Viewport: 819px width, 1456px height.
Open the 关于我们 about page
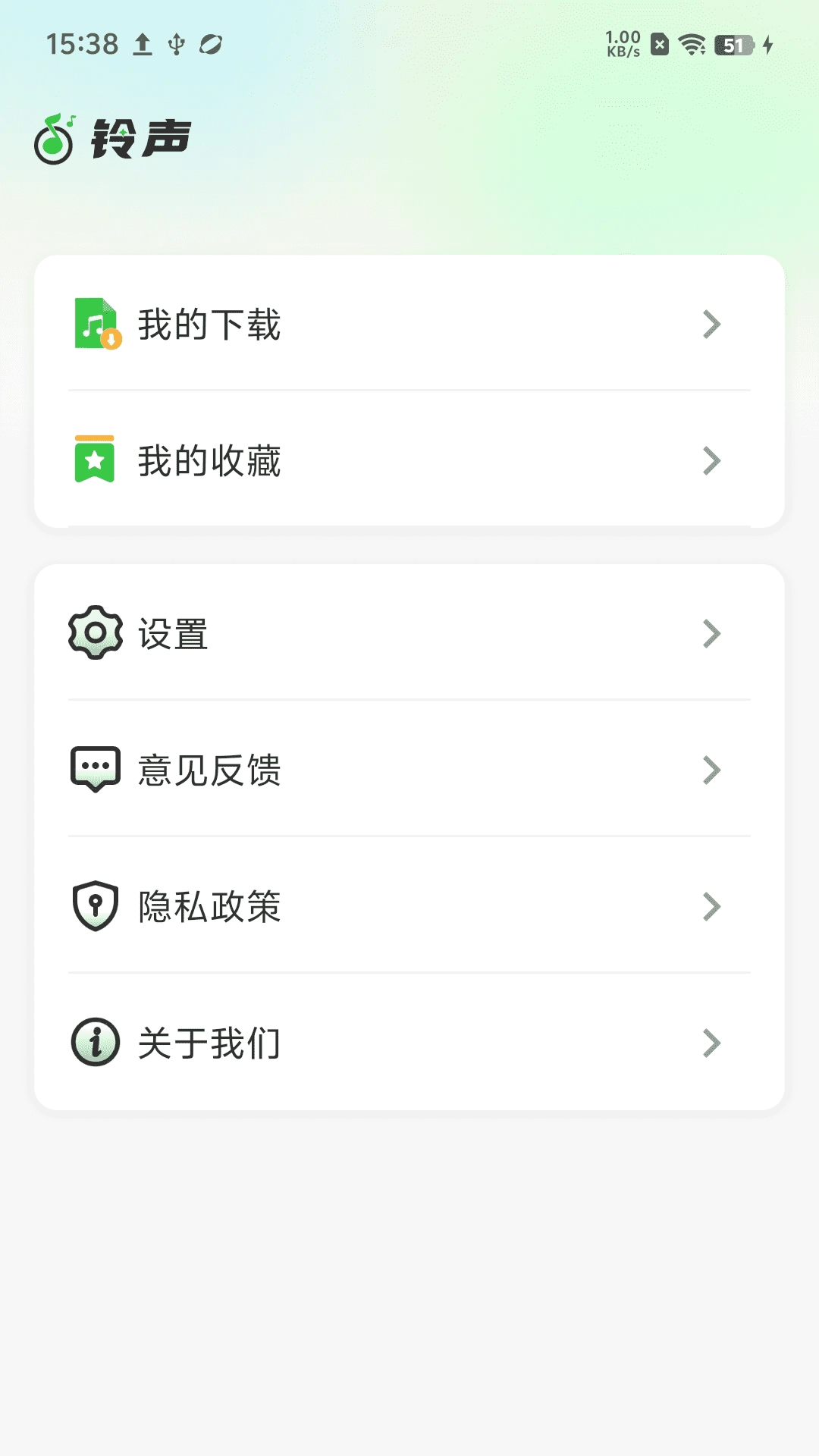[x=711, y=1043]
